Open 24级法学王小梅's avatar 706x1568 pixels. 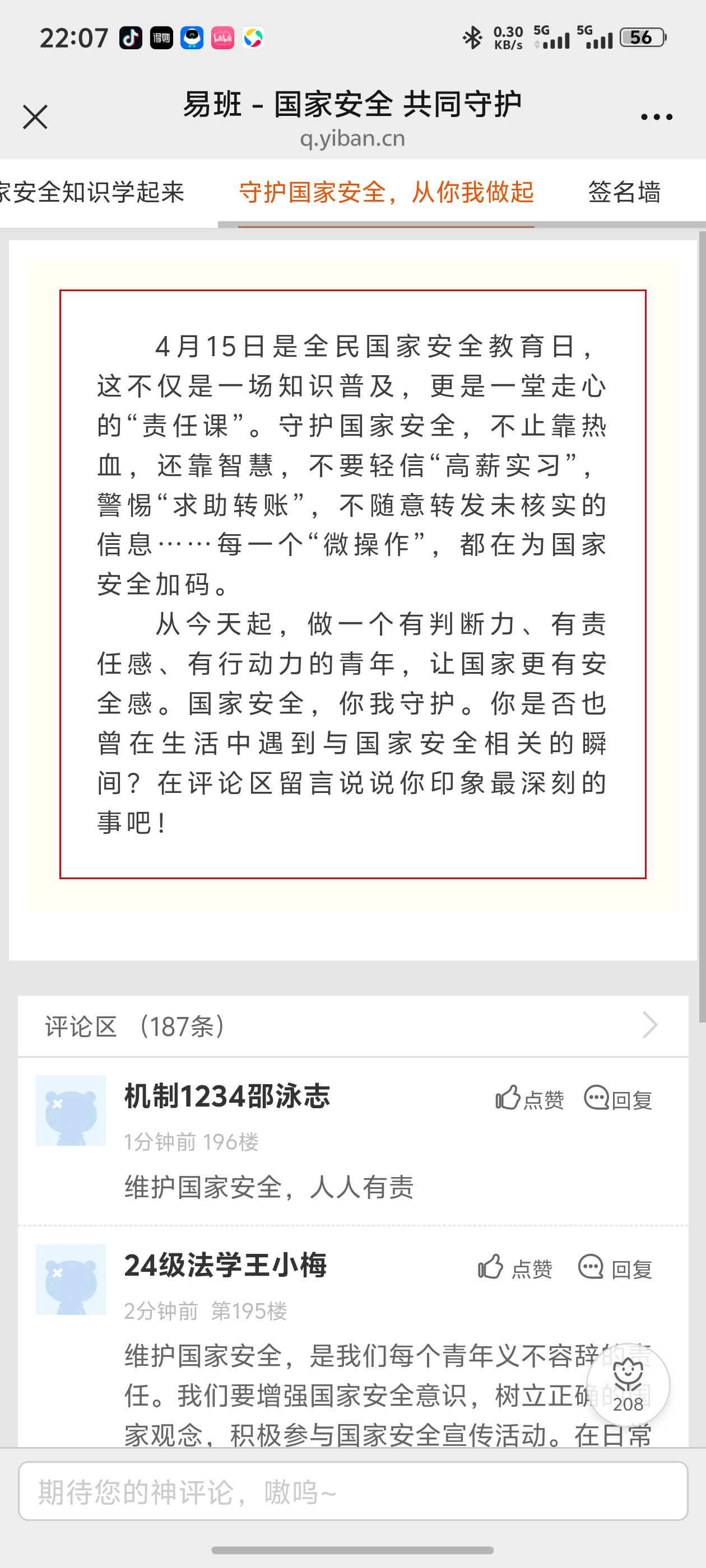(x=71, y=1280)
